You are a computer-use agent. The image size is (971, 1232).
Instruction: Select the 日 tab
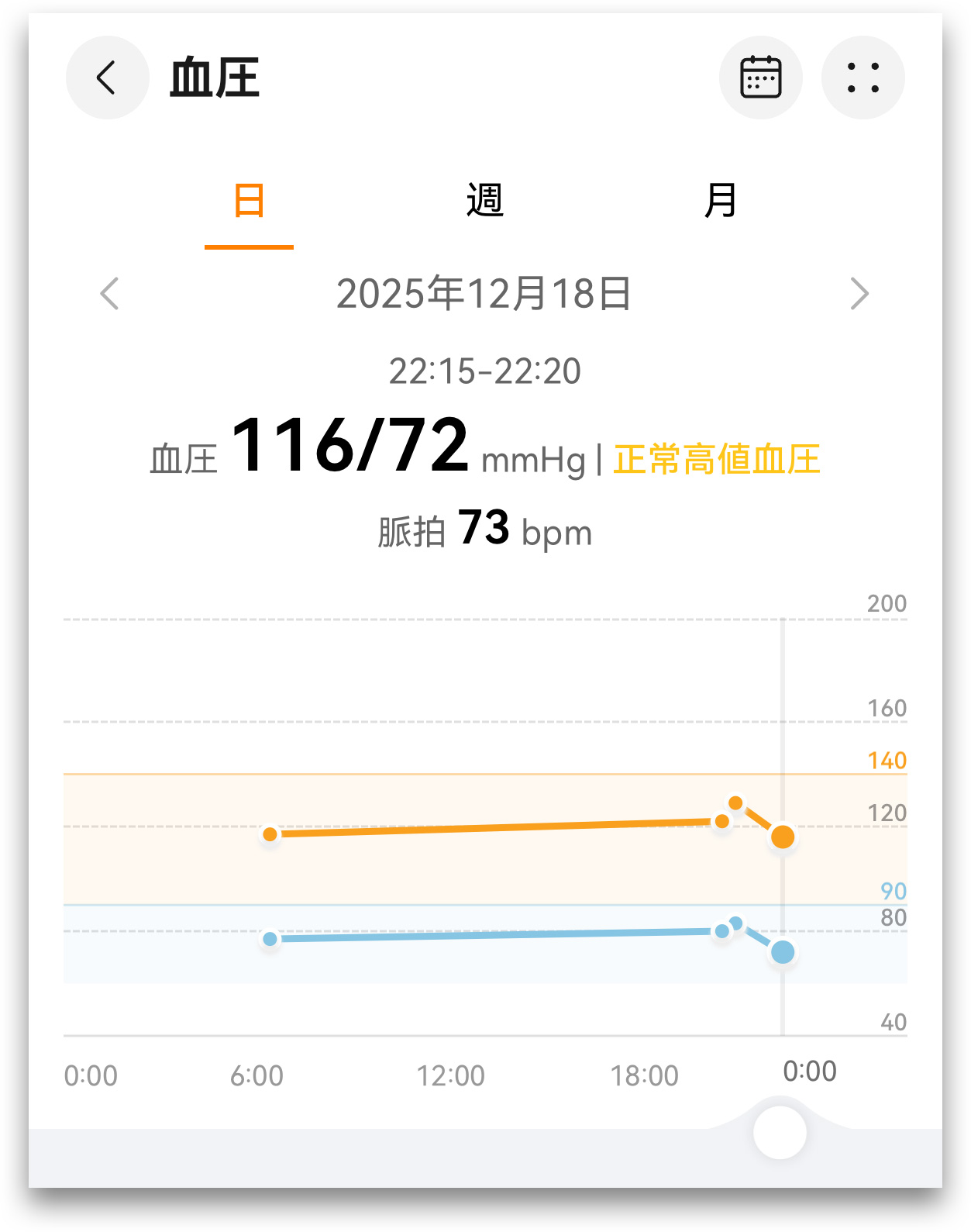tap(249, 201)
